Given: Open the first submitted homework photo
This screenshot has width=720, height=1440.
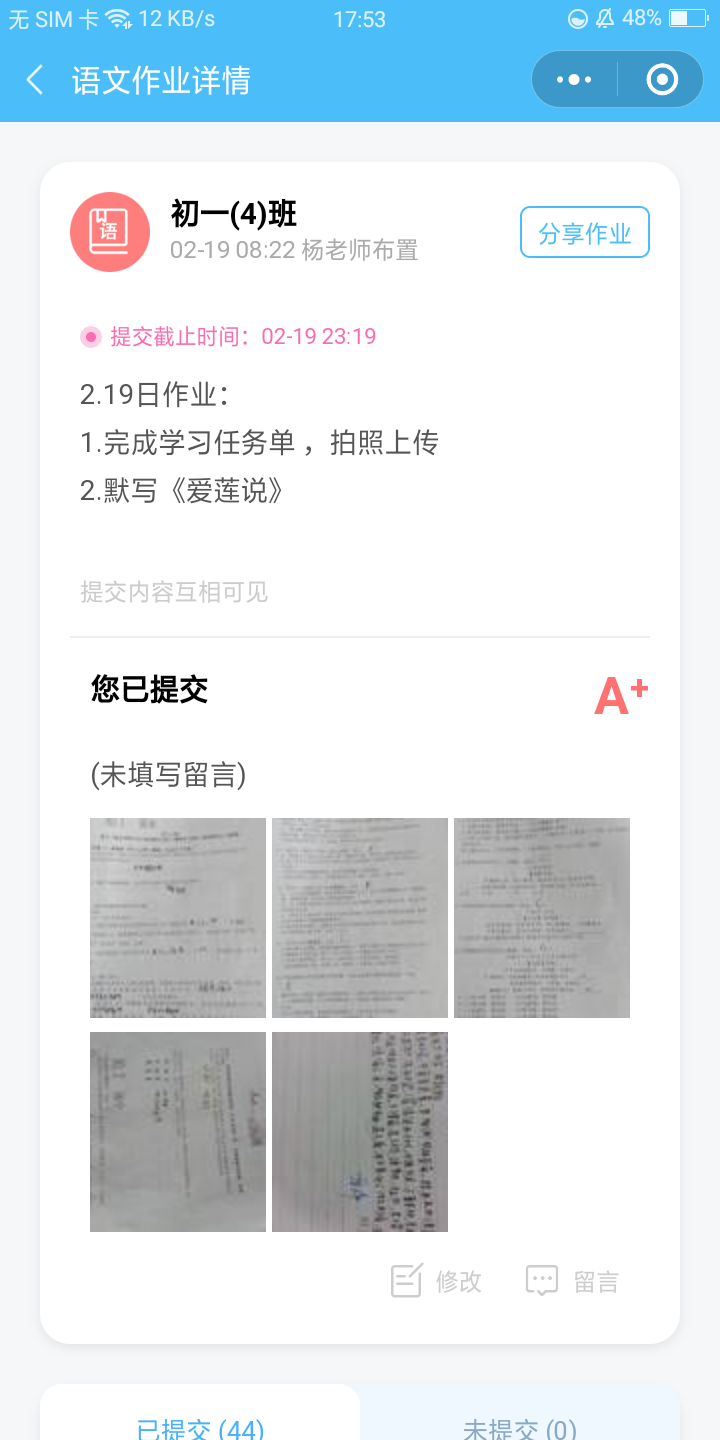Looking at the screenshot, I should (x=178, y=918).
